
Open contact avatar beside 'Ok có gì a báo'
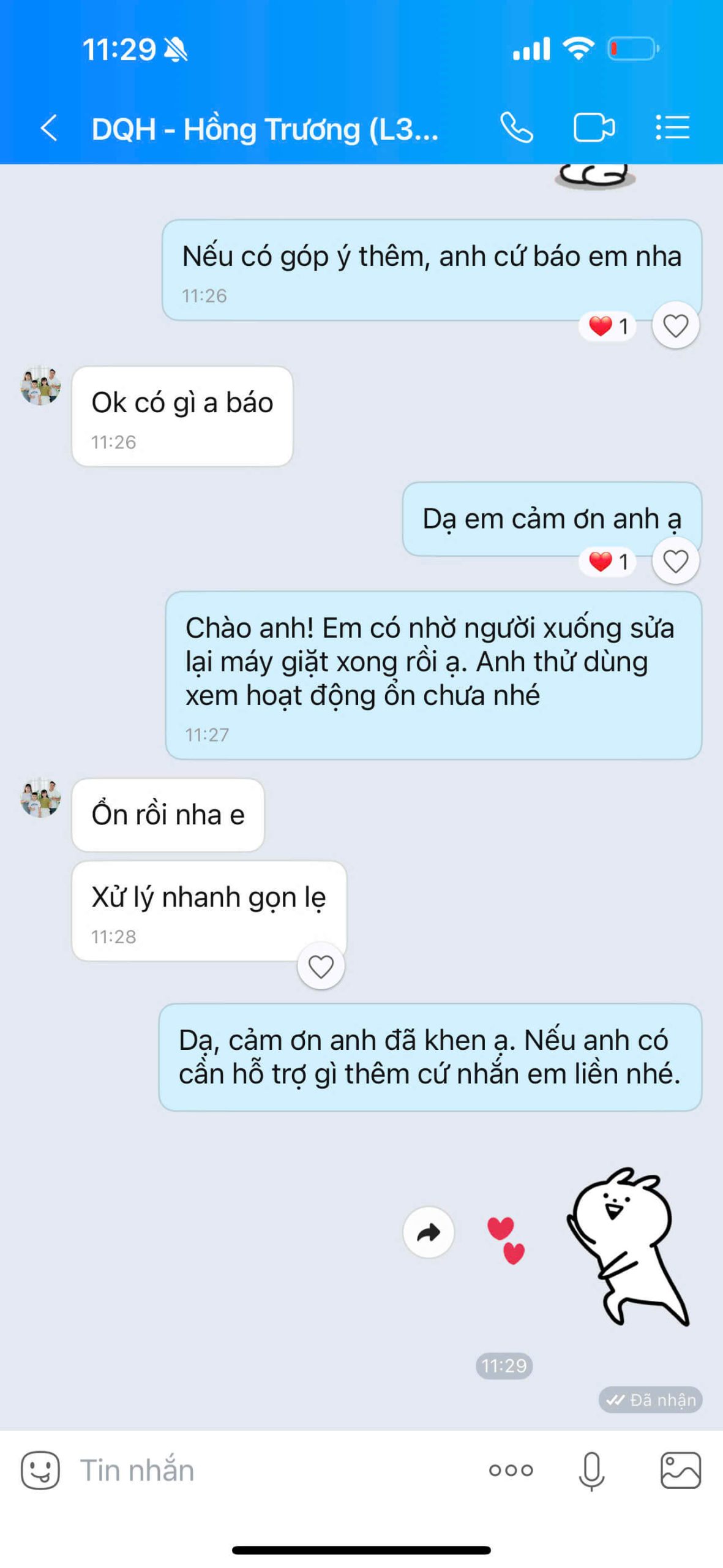[40, 386]
